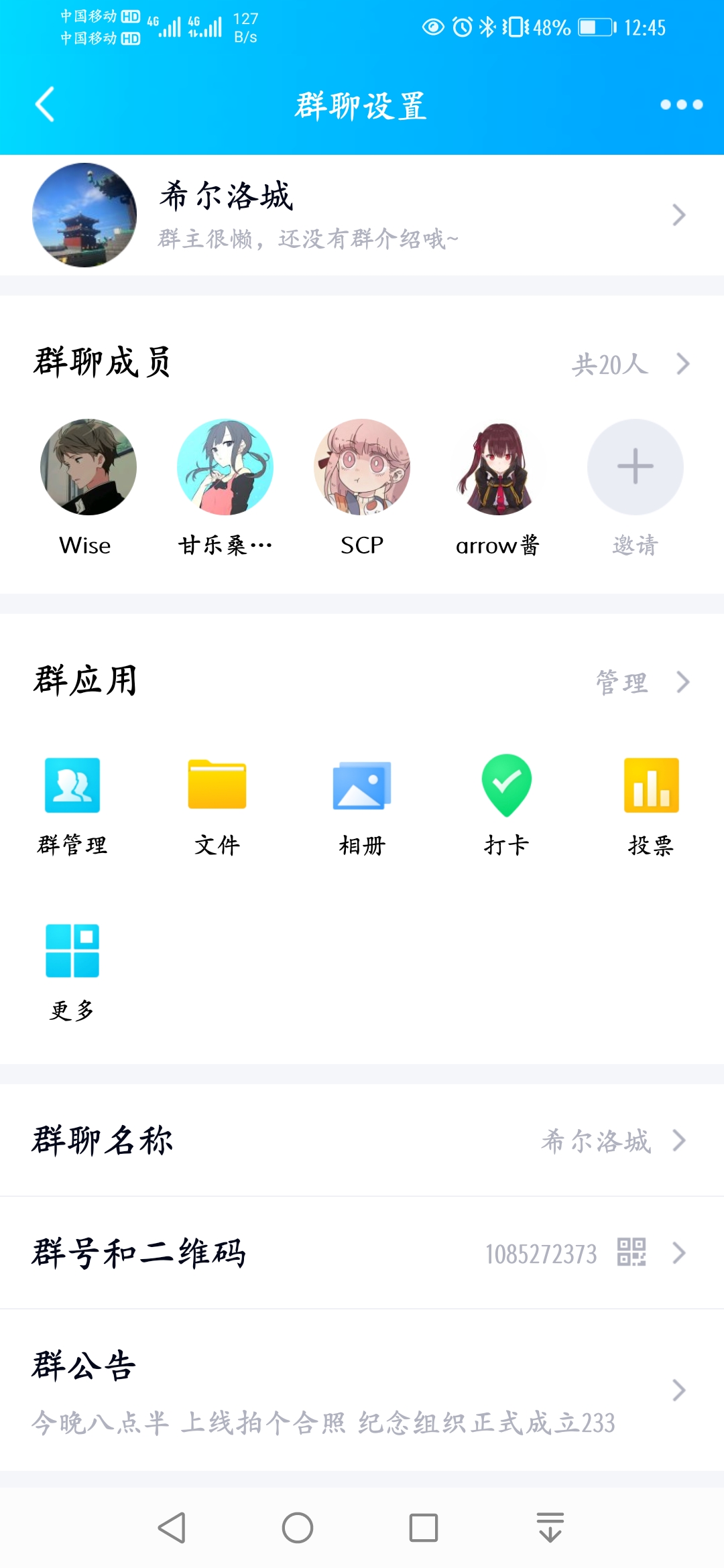Open member arrow酱's profile
This screenshot has width=724, height=1568.
[x=498, y=467]
